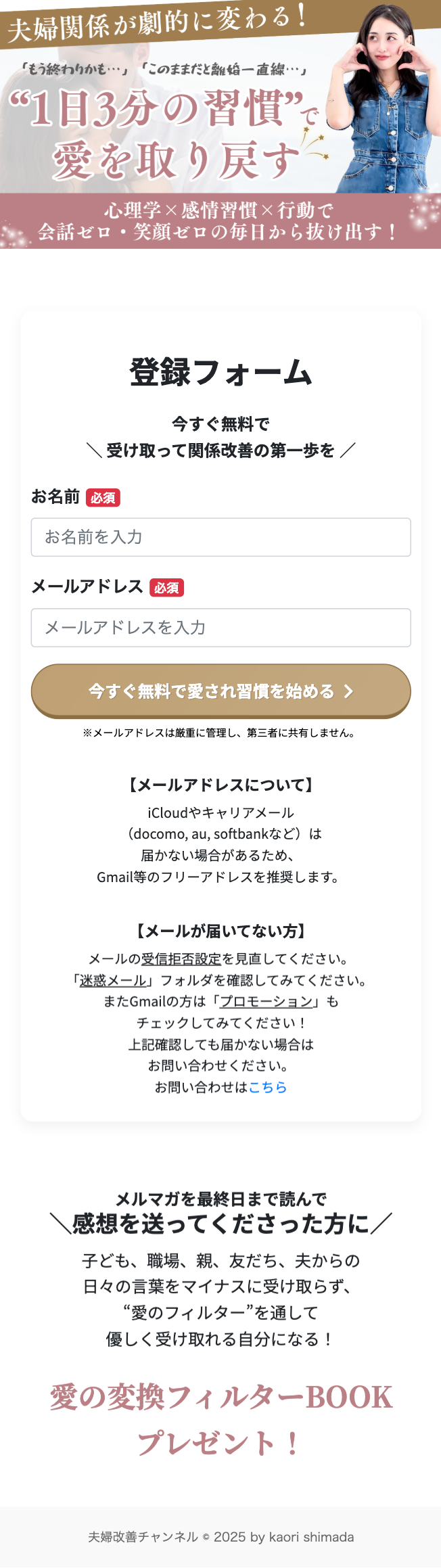Submit with 今すぐ無料で愛され習慣を始める button
Screen dimensions: 441x1568
220,691
